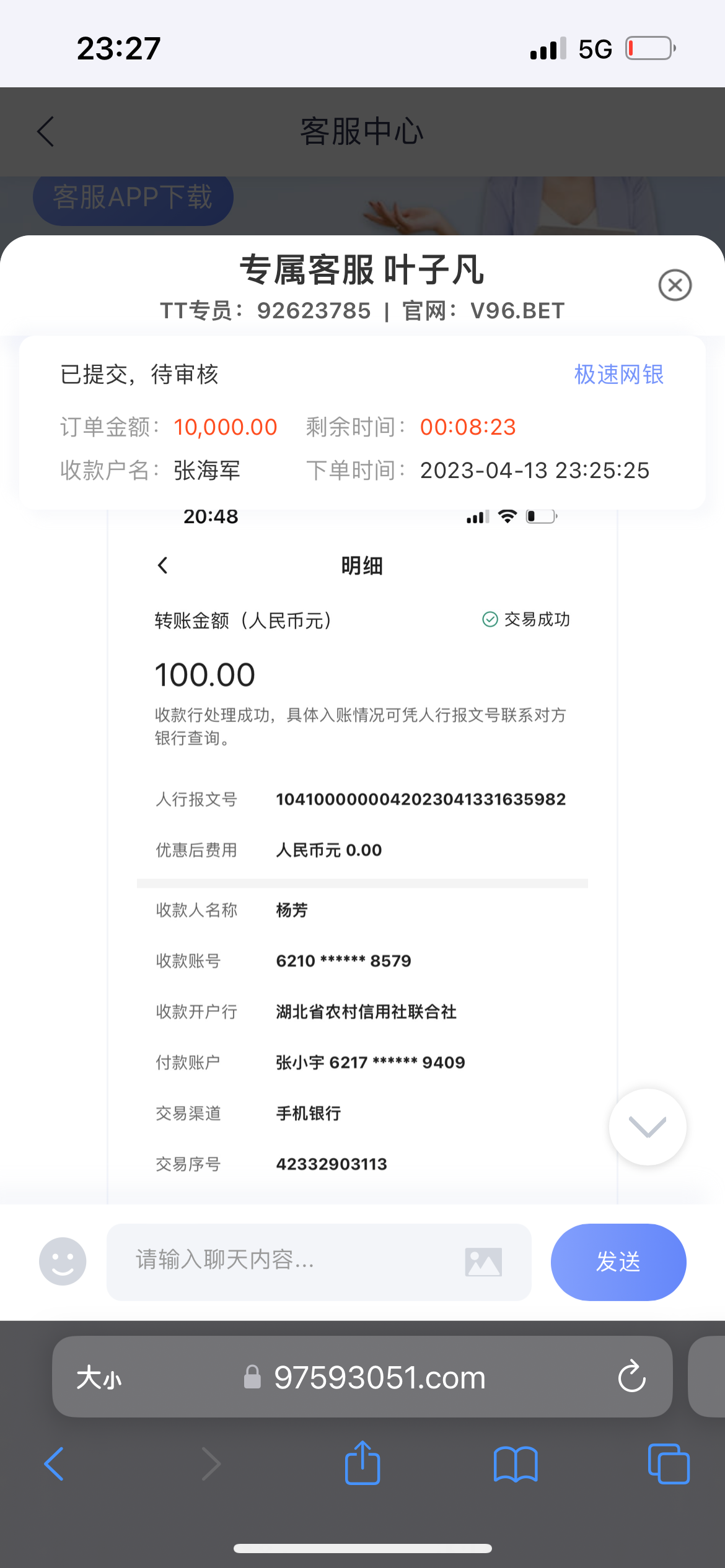Check remaining time countdown 00:08:23
The width and height of the screenshot is (725, 1568).
point(470,427)
